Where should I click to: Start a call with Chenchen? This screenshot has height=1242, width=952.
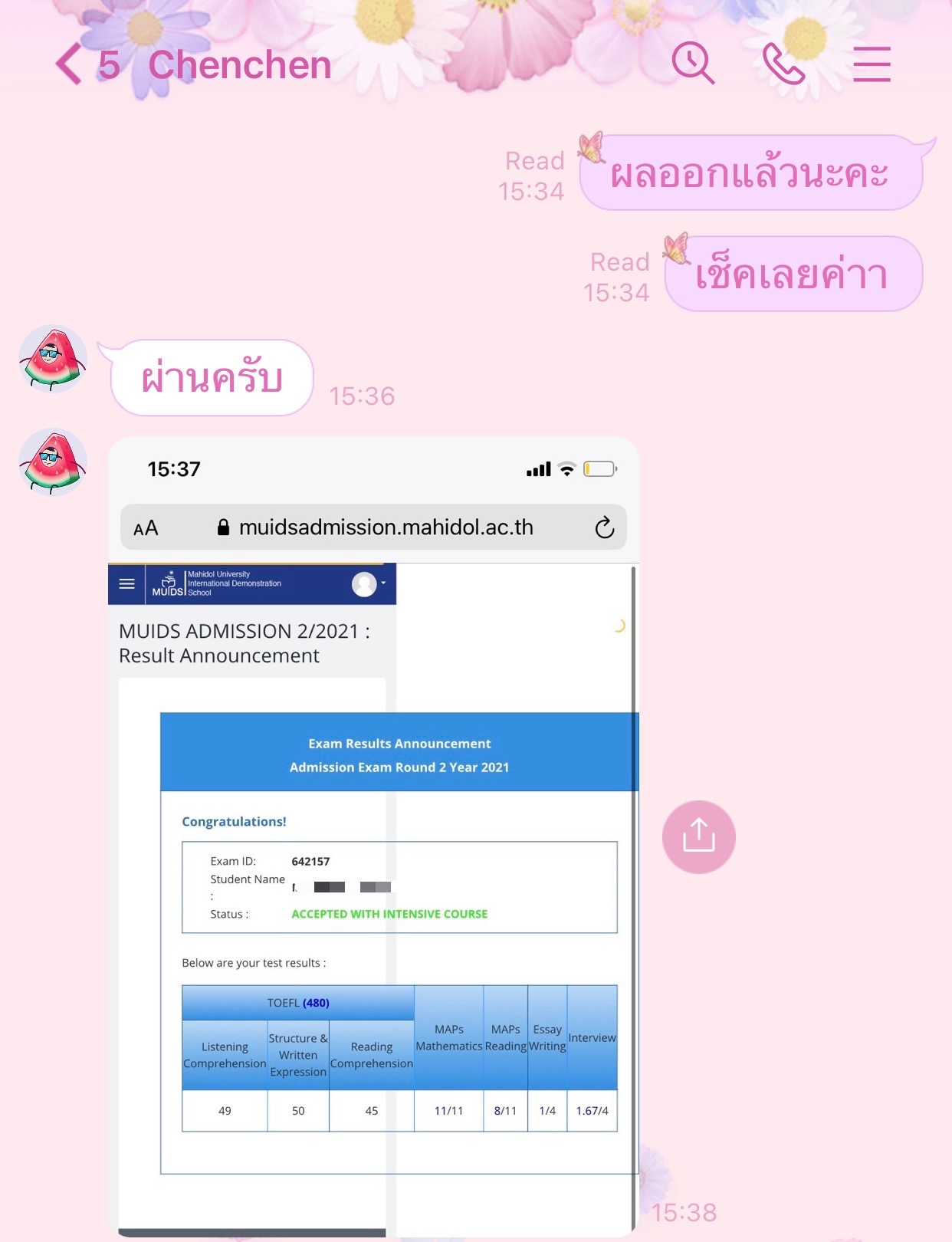pos(783,64)
